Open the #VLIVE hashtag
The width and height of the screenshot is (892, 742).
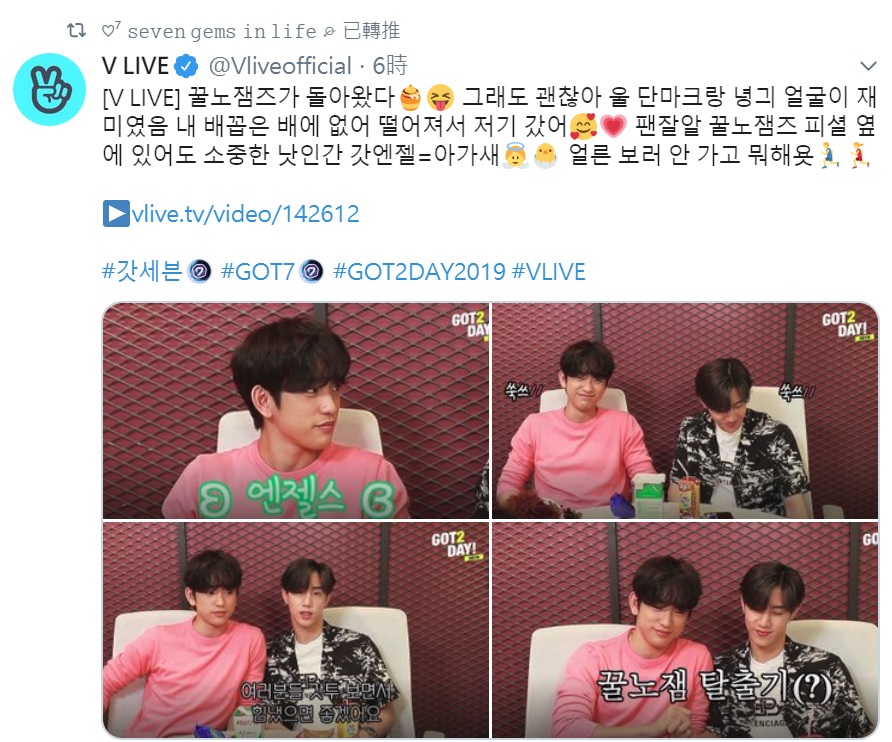(548, 272)
